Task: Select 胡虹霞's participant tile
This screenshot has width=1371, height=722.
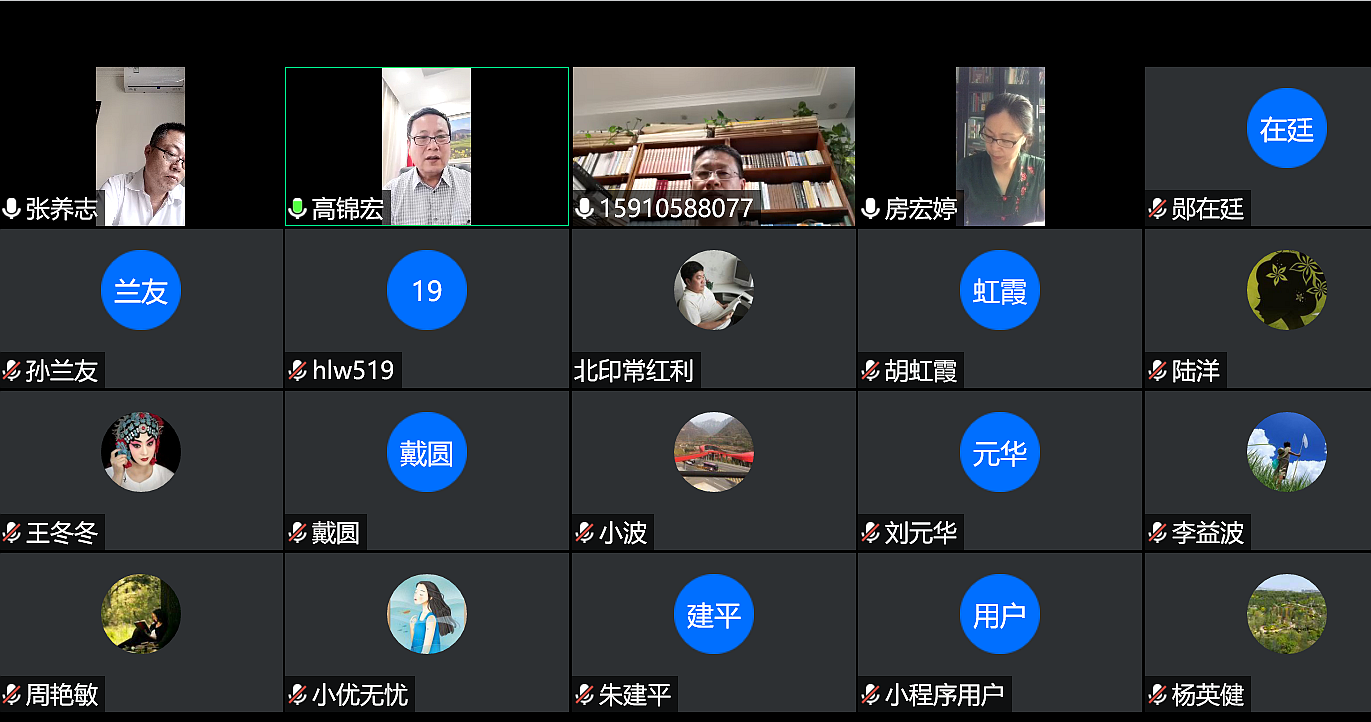Action: (x=999, y=308)
